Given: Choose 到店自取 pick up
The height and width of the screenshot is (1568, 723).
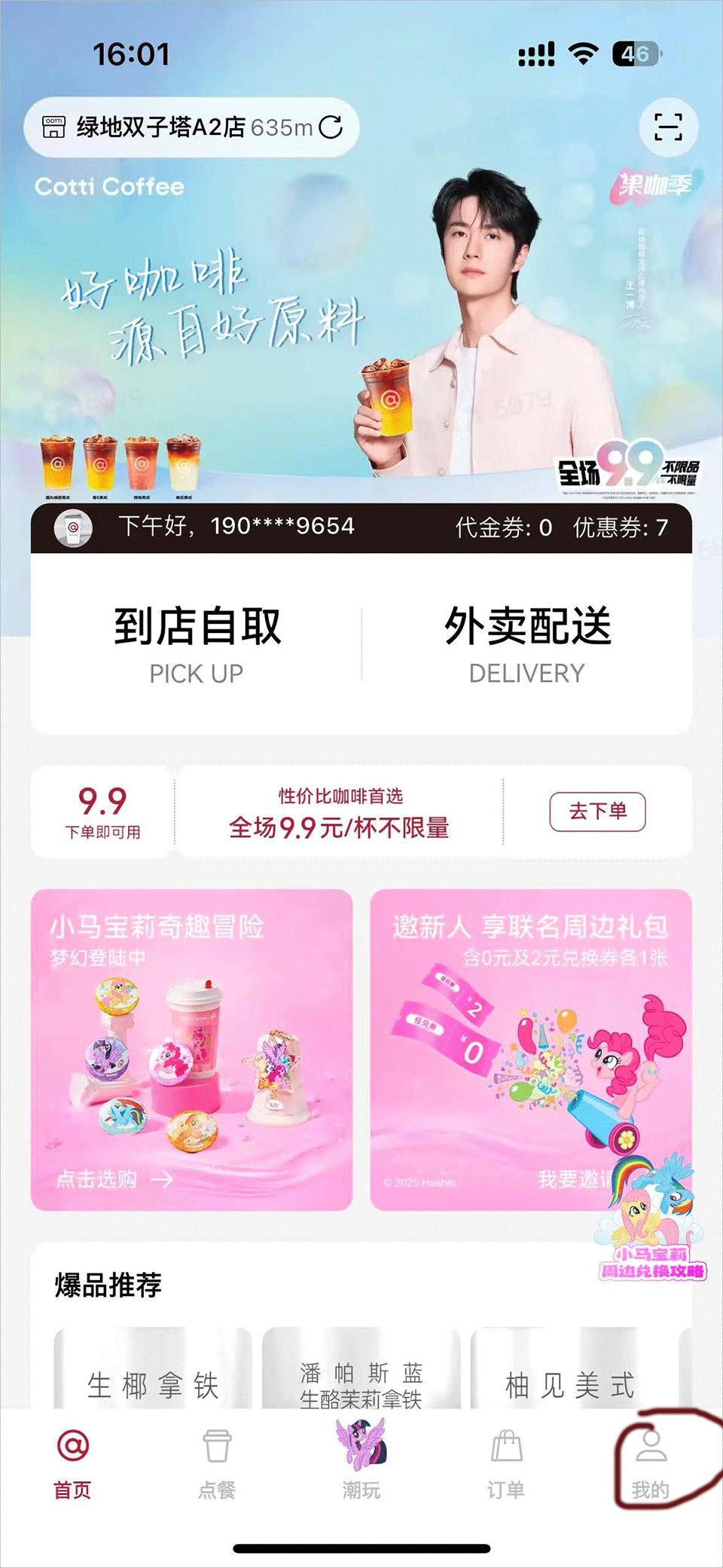Looking at the screenshot, I should tap(197, 644).
